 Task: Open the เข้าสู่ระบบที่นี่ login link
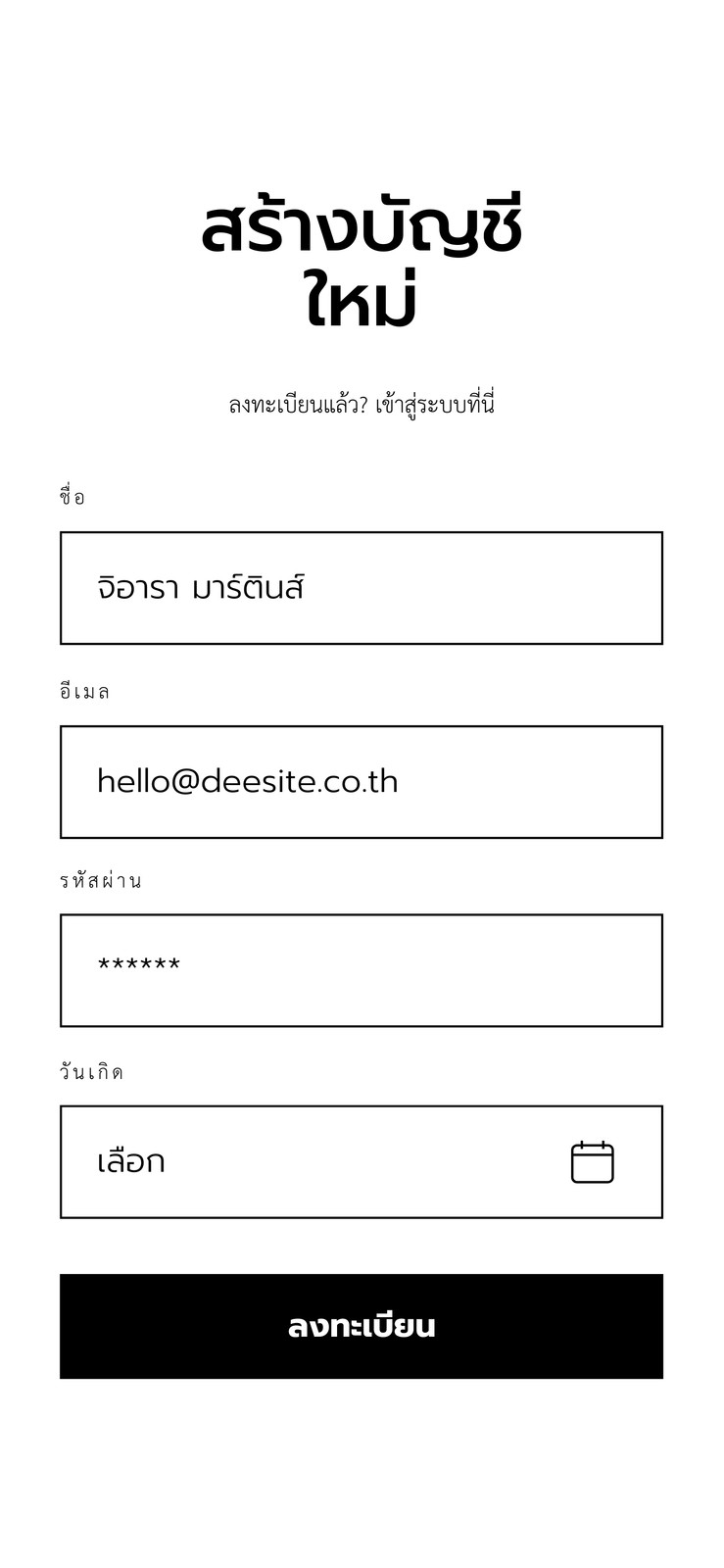[435, 405]
